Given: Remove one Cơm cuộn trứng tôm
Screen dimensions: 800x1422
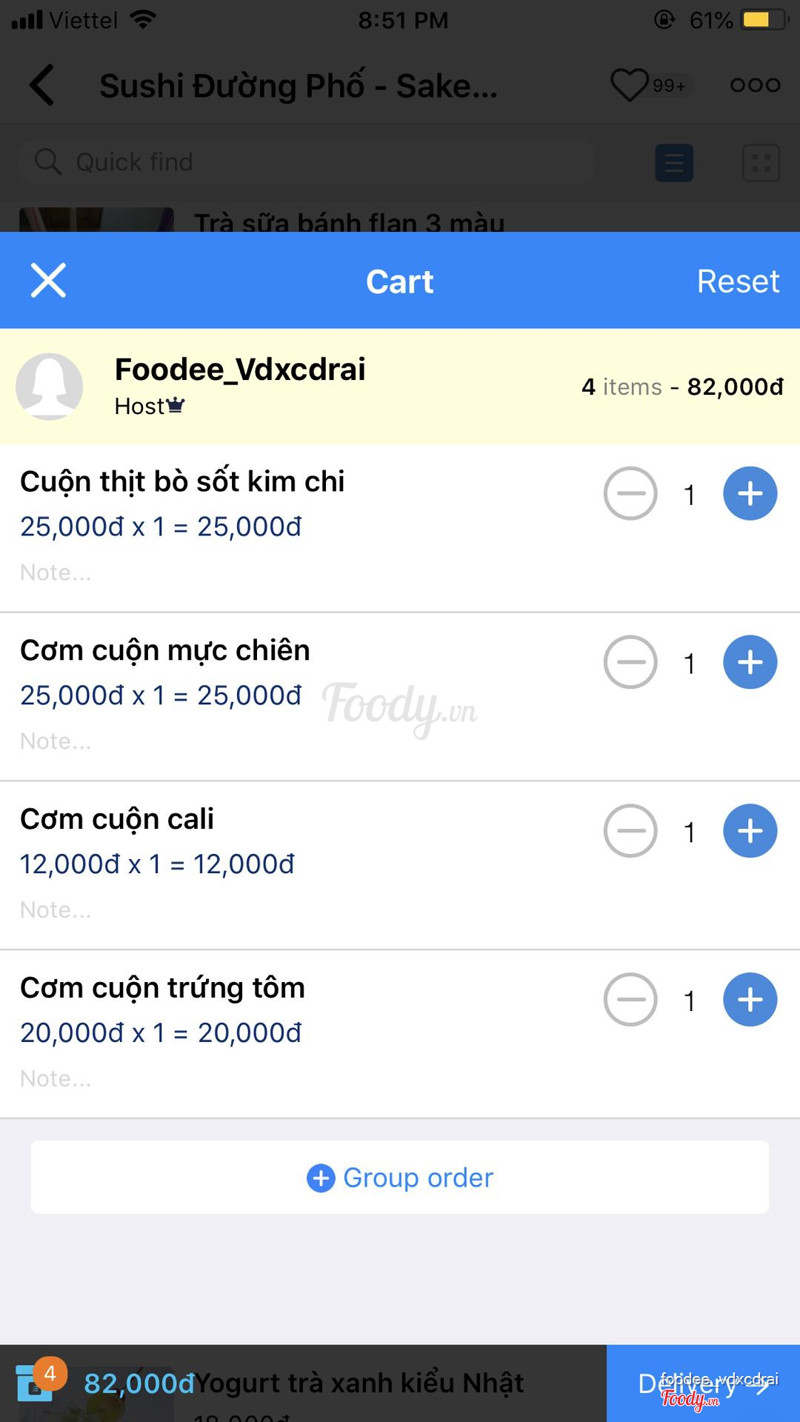Looking at the screenshot, I should point(630,1000).
